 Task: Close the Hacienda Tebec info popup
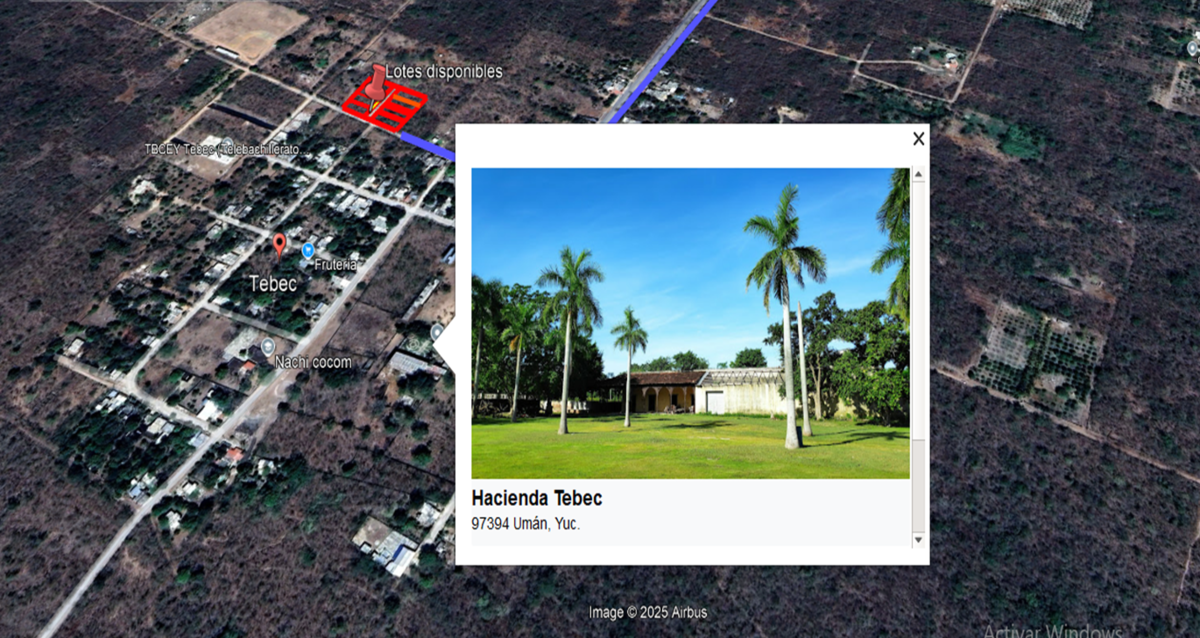(918, 139)
